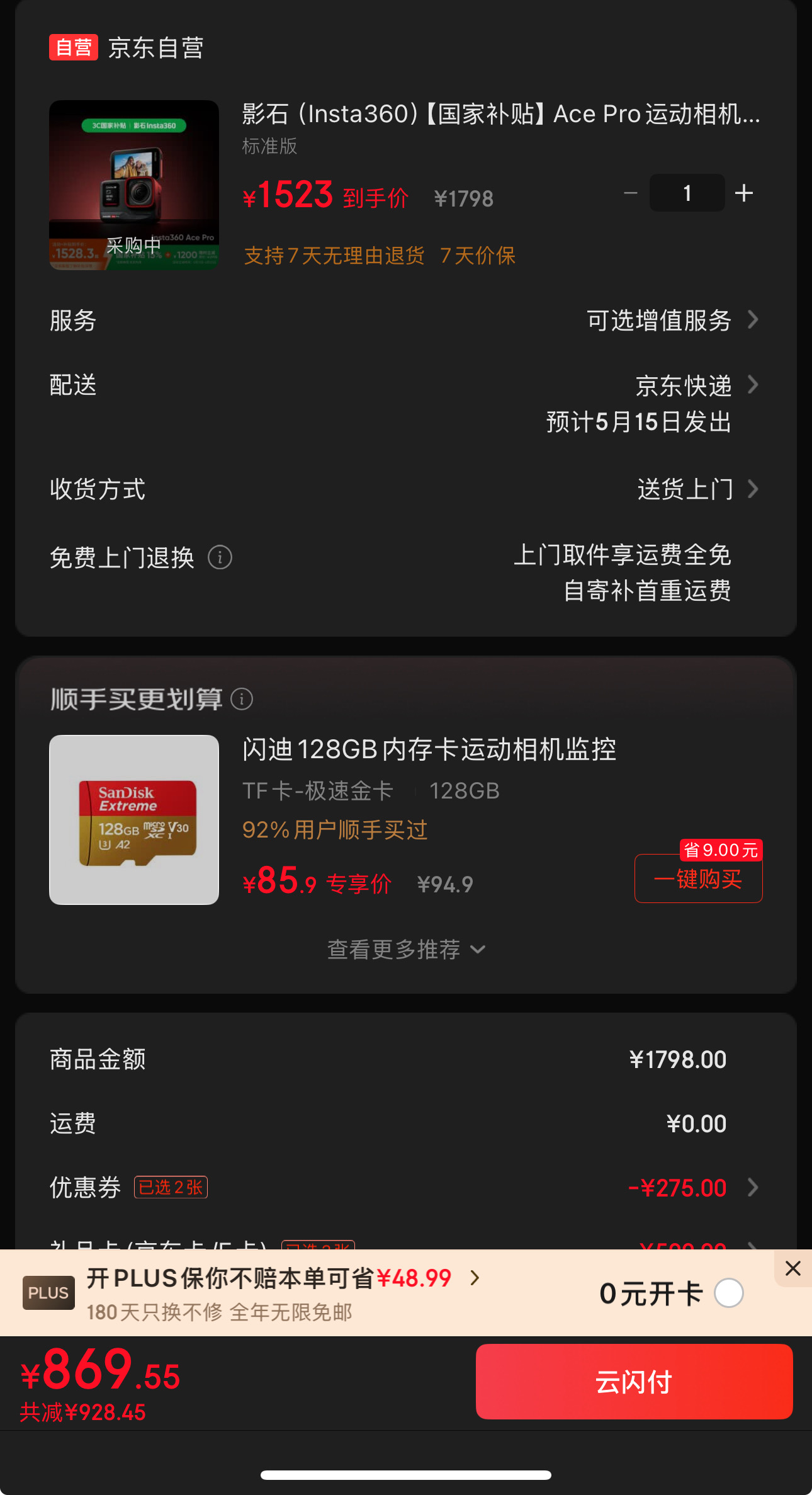Change the 送货上门 receiving method
The height and width of the screenshot is (1495, 812).
point(697,489)
